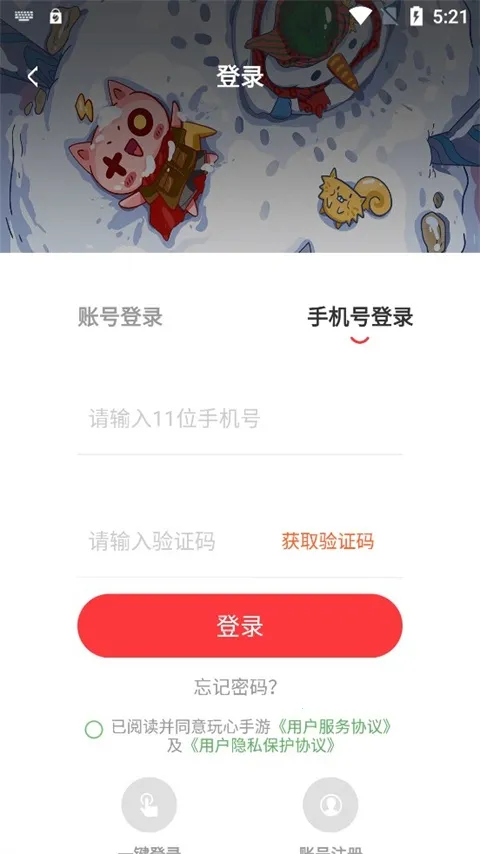
Task: Open the 忘记密码? link
Action: click(235, 687)
